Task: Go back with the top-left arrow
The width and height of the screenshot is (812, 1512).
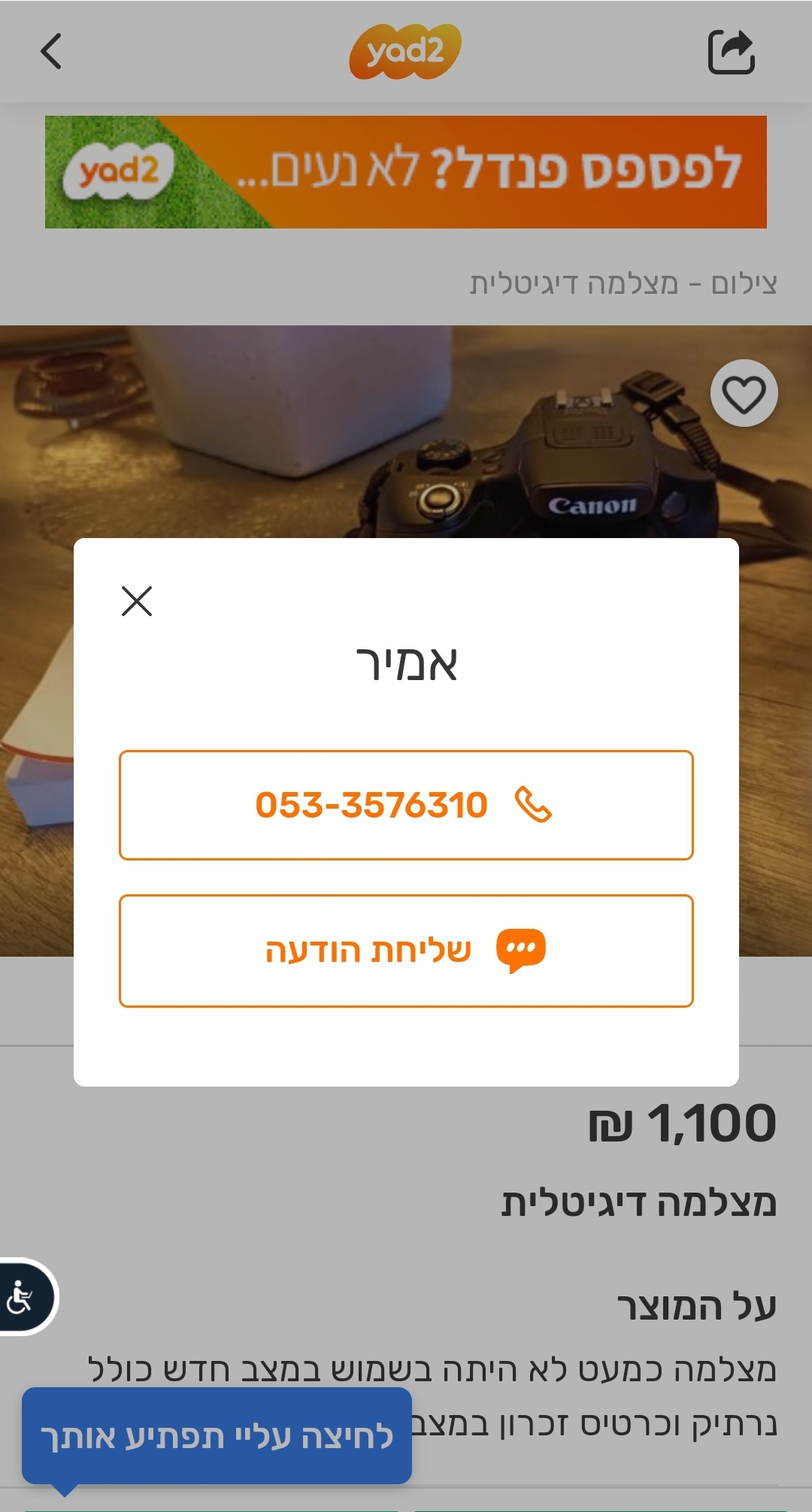Action: (x=51, y=52)
